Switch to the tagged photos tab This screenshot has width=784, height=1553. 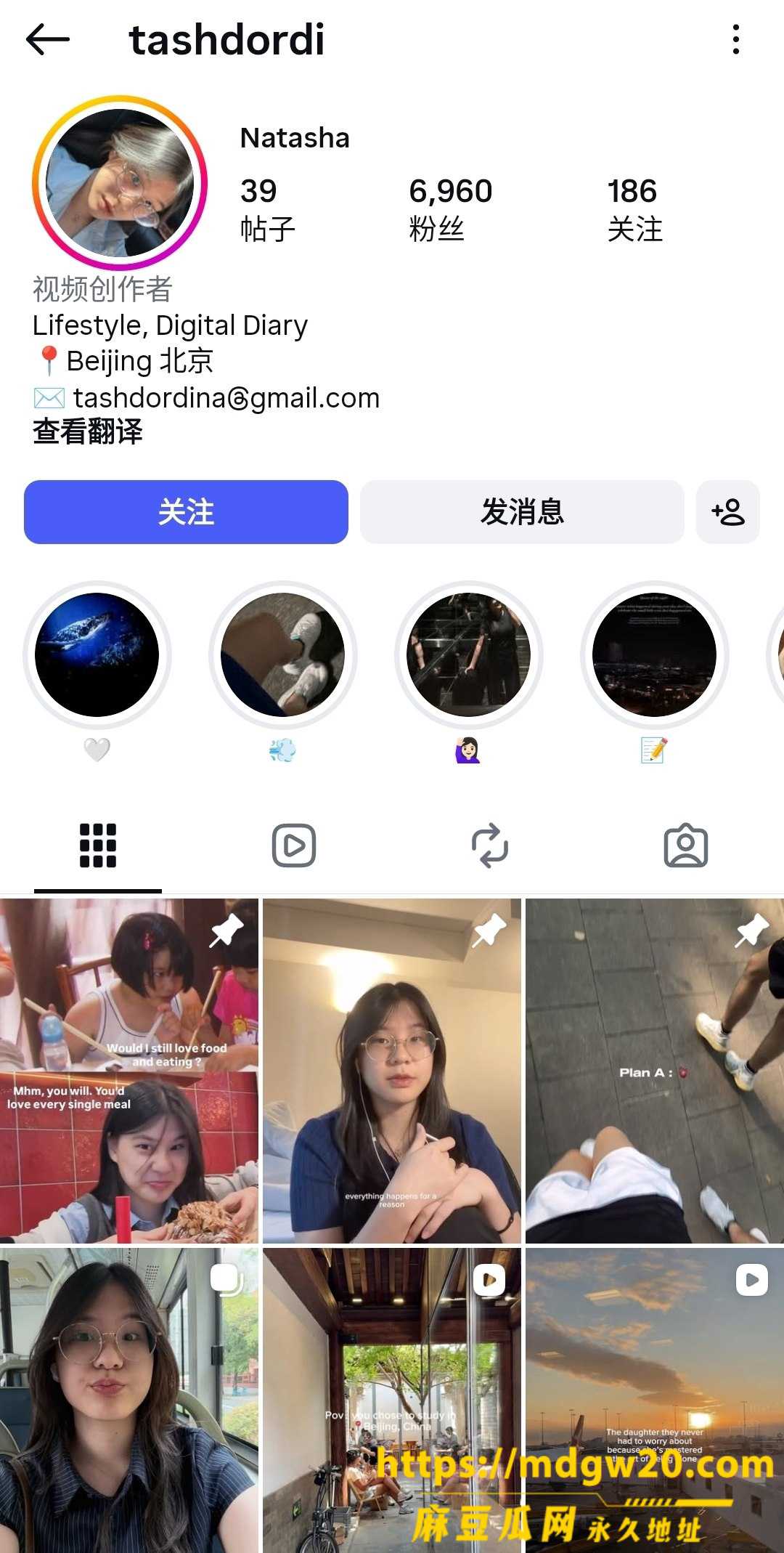686,846
